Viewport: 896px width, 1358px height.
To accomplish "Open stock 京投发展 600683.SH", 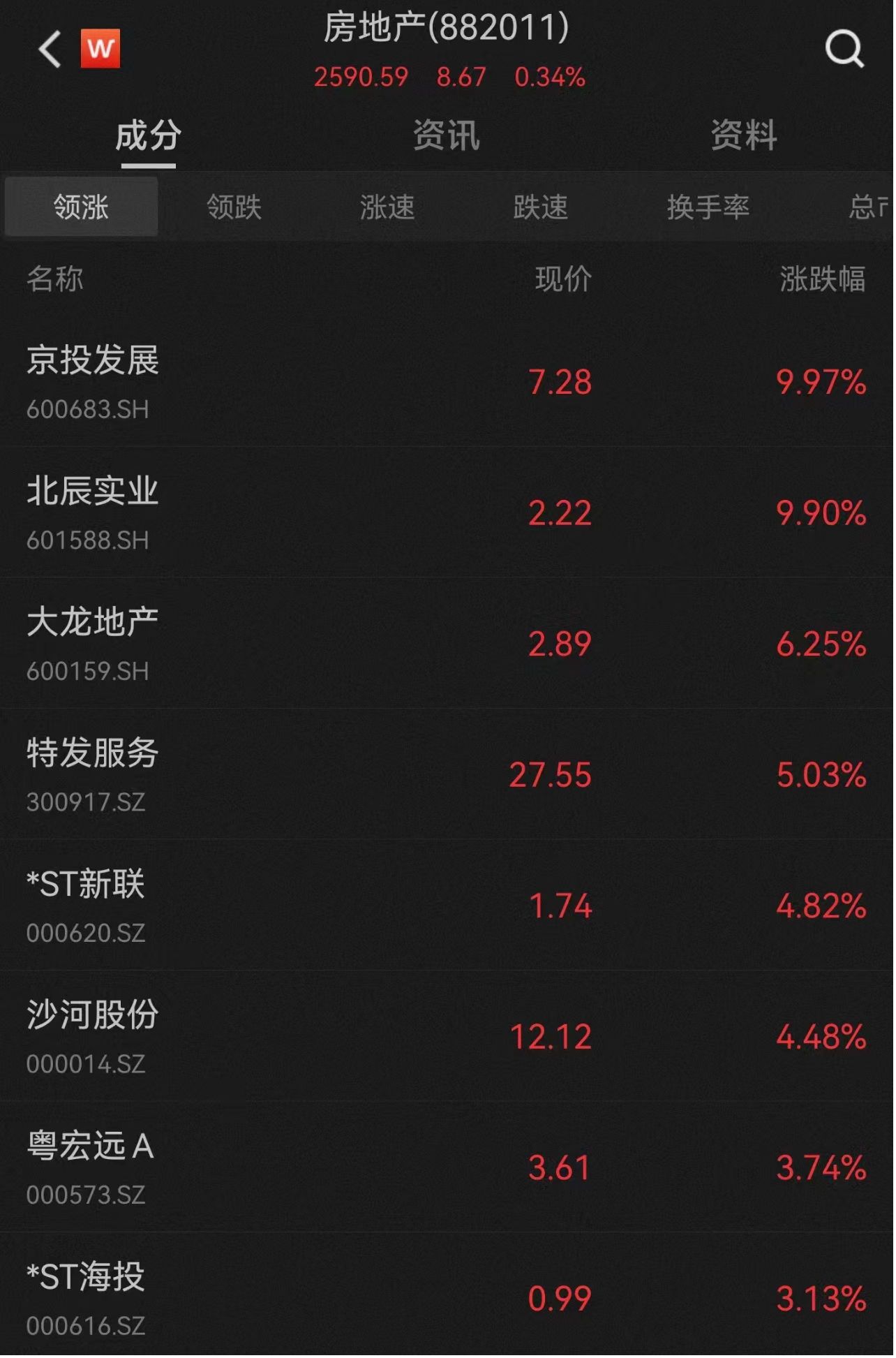I will click(93, 381).
